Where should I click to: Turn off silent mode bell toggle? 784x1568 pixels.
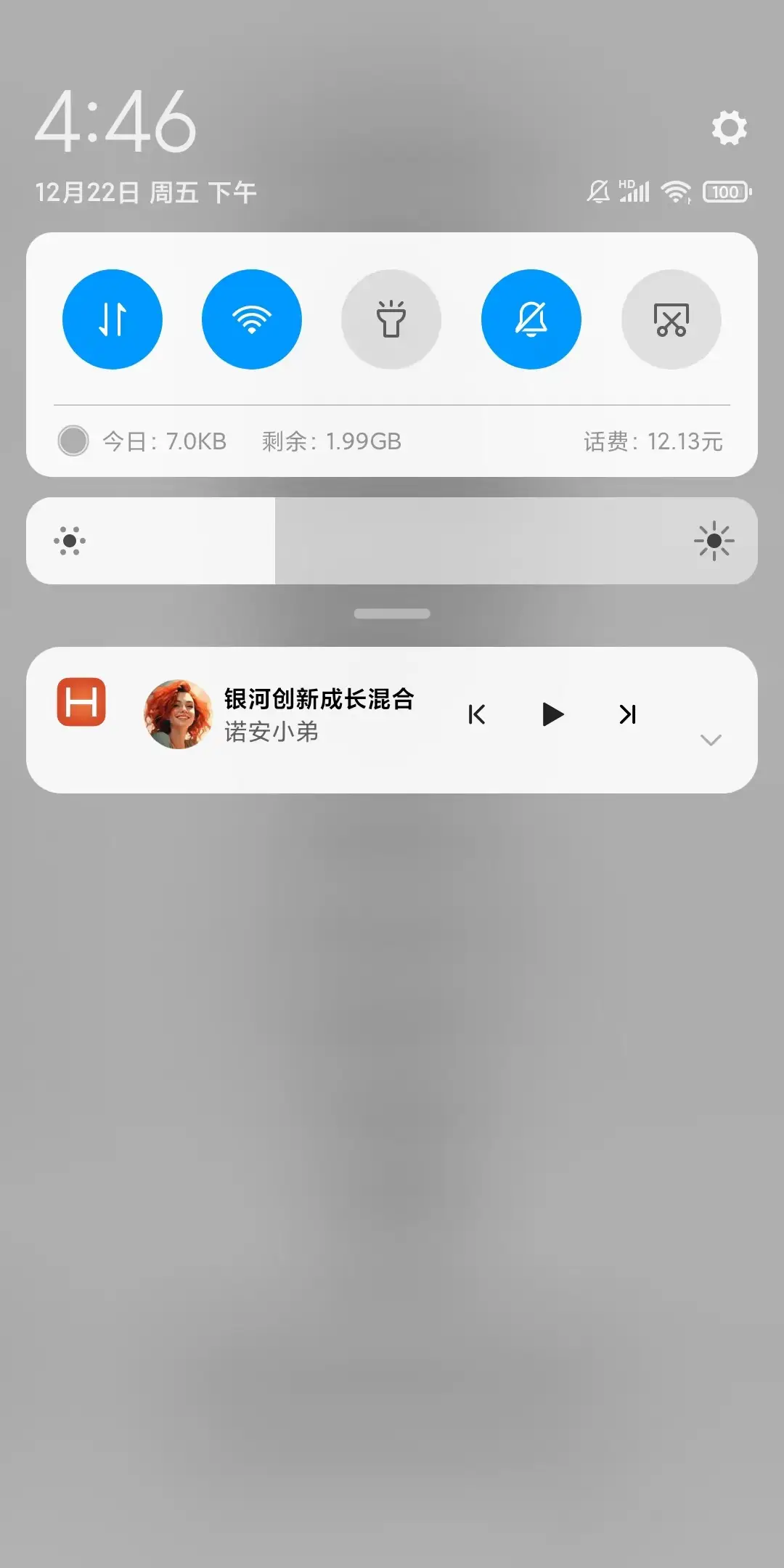point(531,319)
